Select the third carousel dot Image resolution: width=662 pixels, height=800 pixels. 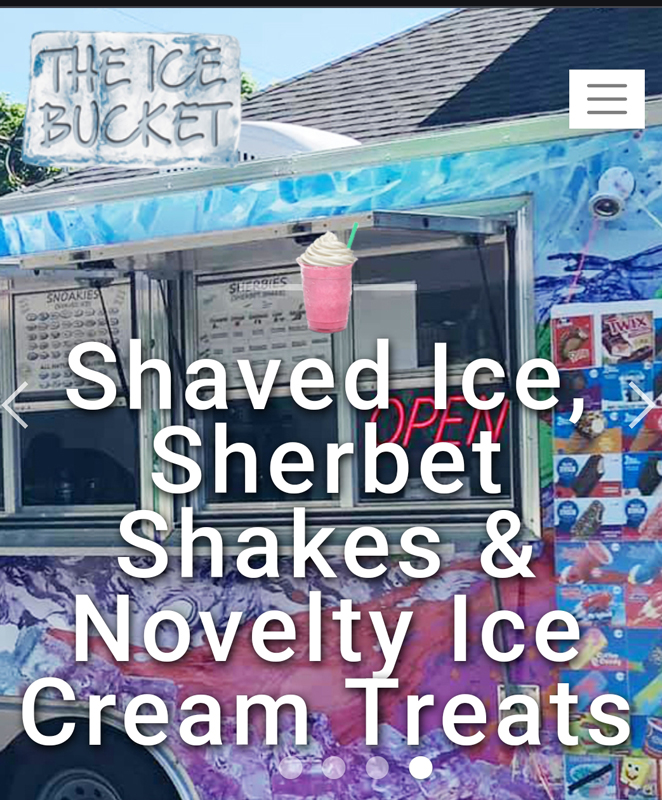[377, 767]
